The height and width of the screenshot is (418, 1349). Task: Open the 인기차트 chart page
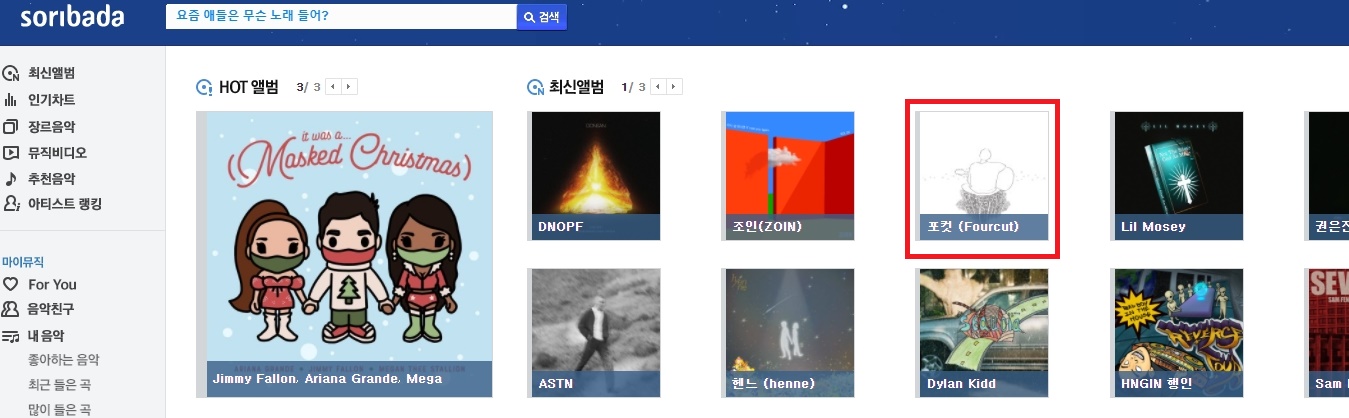51,100
